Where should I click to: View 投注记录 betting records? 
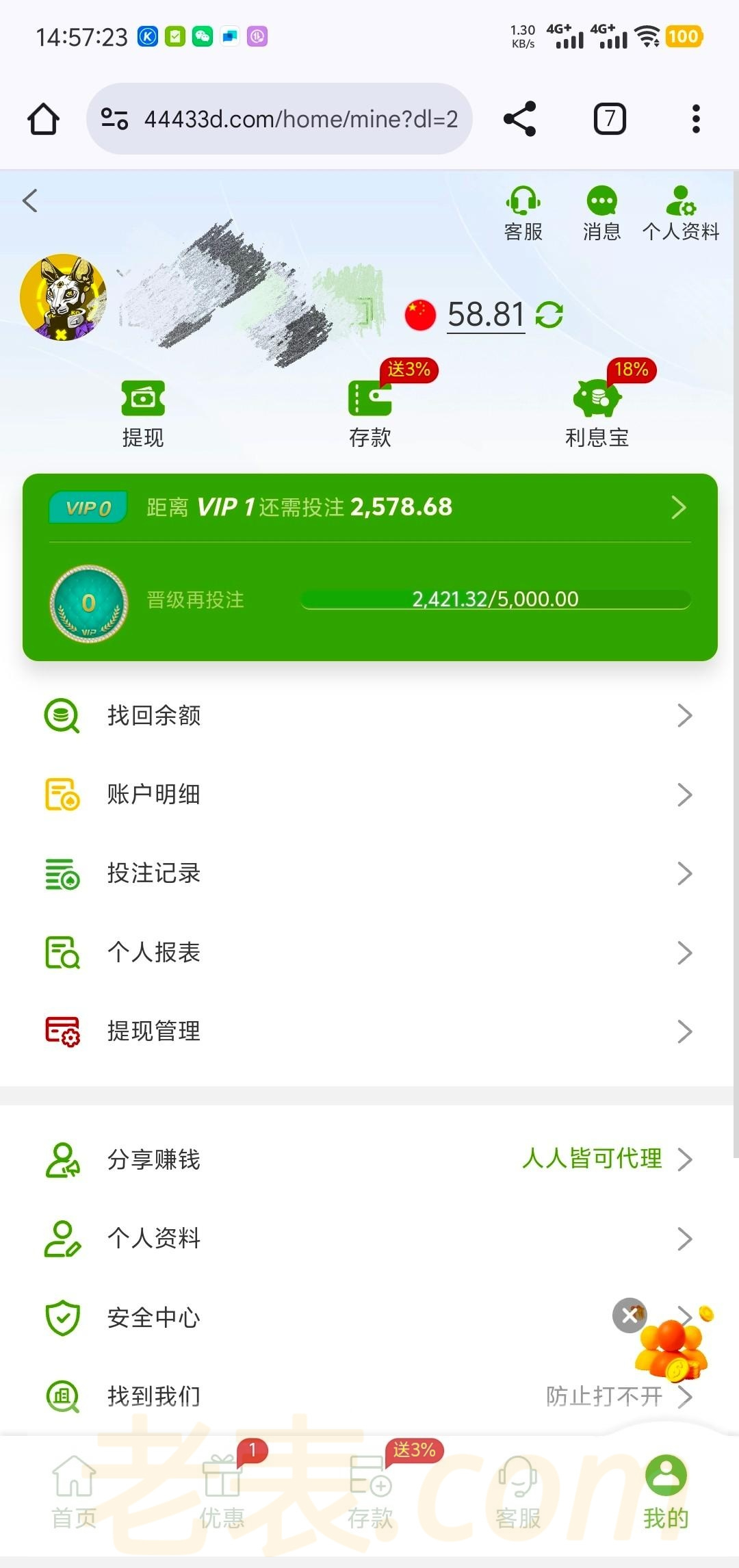click(x=369, y=873)
